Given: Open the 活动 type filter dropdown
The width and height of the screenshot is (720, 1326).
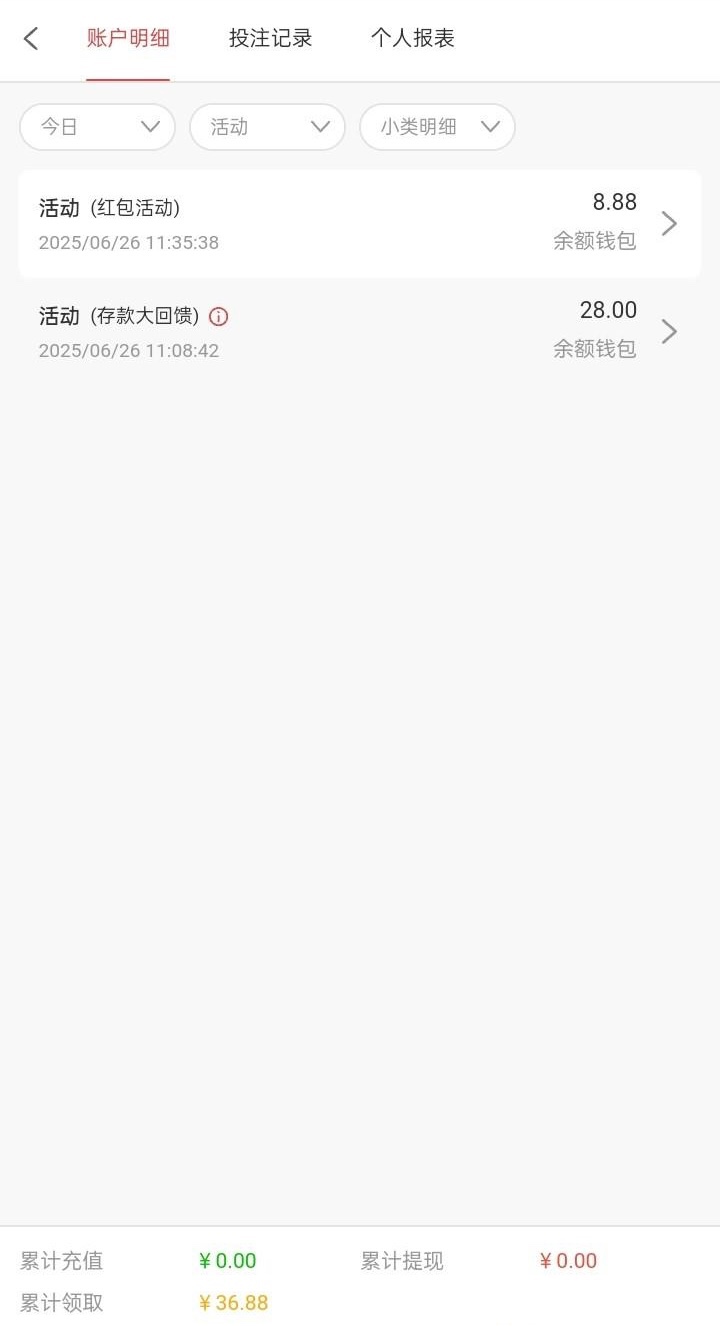Looking at the screenshot, I should point(267,127).
